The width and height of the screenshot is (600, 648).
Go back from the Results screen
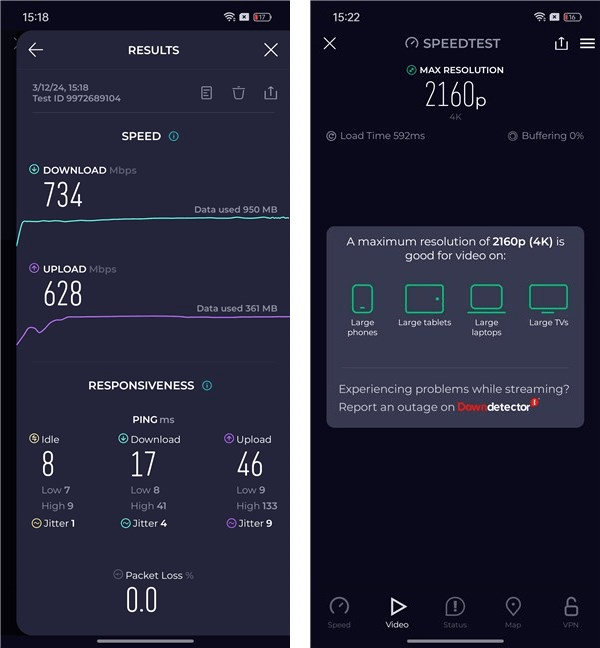pyautogui.click(x=36, y=50)
